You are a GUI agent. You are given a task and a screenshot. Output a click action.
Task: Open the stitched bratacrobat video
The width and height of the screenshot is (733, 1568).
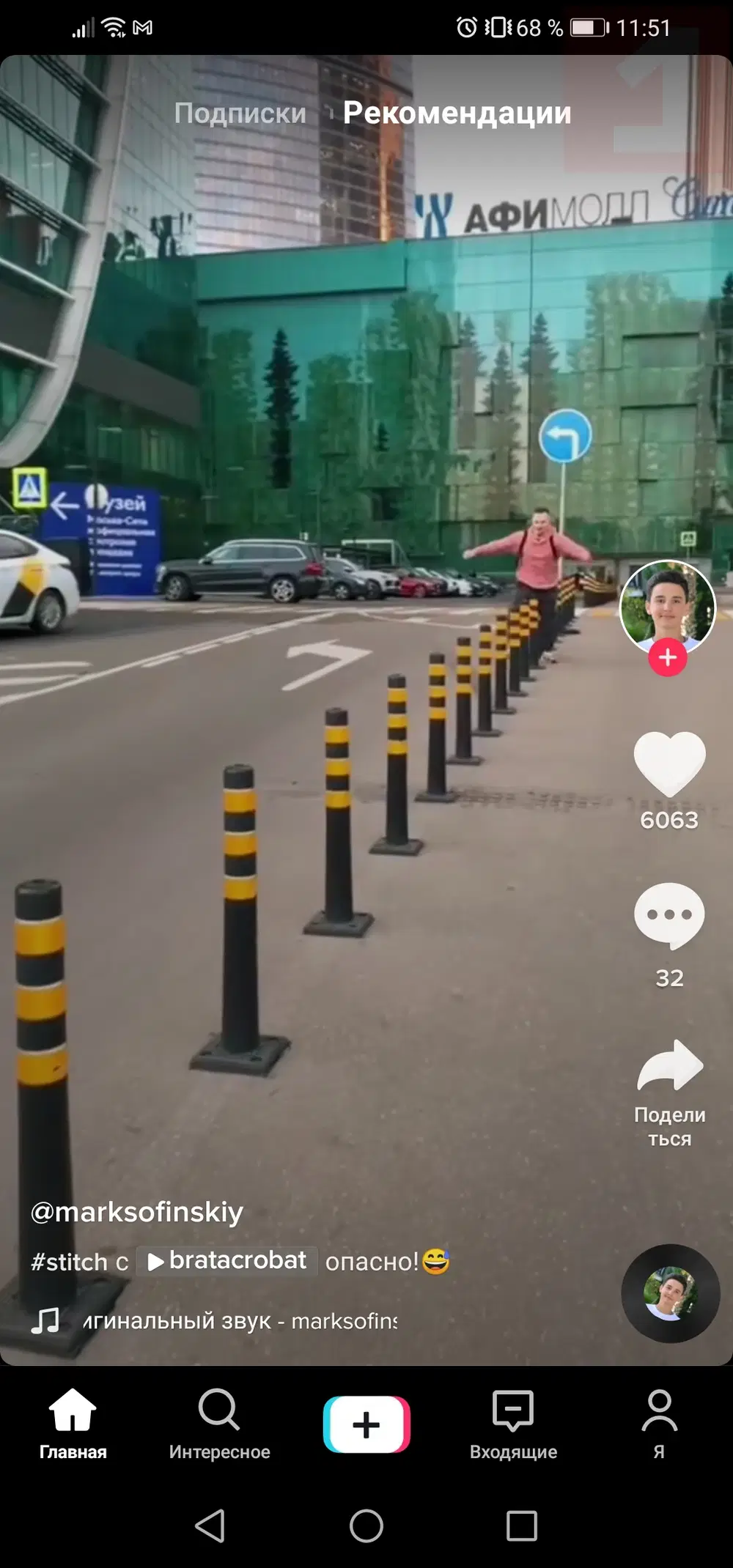227,1260
